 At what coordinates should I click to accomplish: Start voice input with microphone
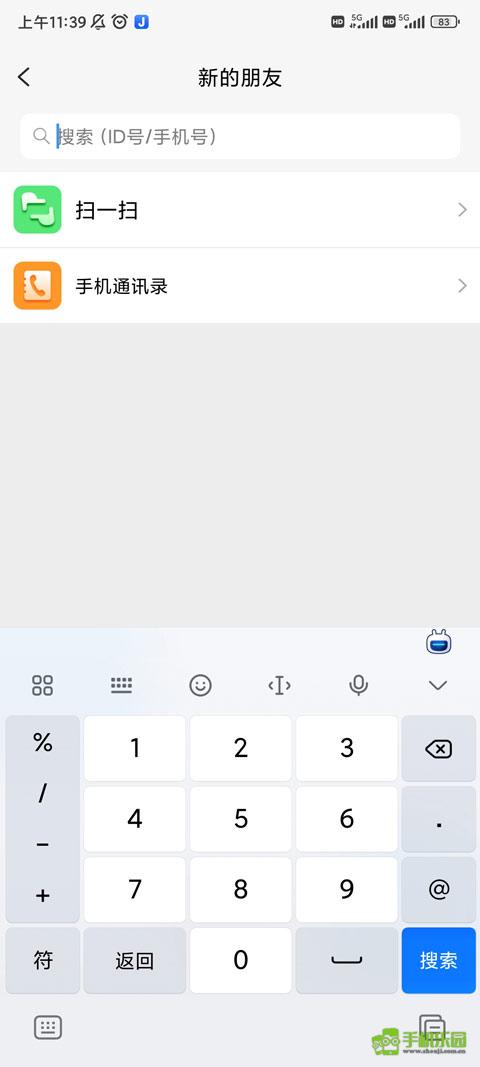[x=359, y=685]
